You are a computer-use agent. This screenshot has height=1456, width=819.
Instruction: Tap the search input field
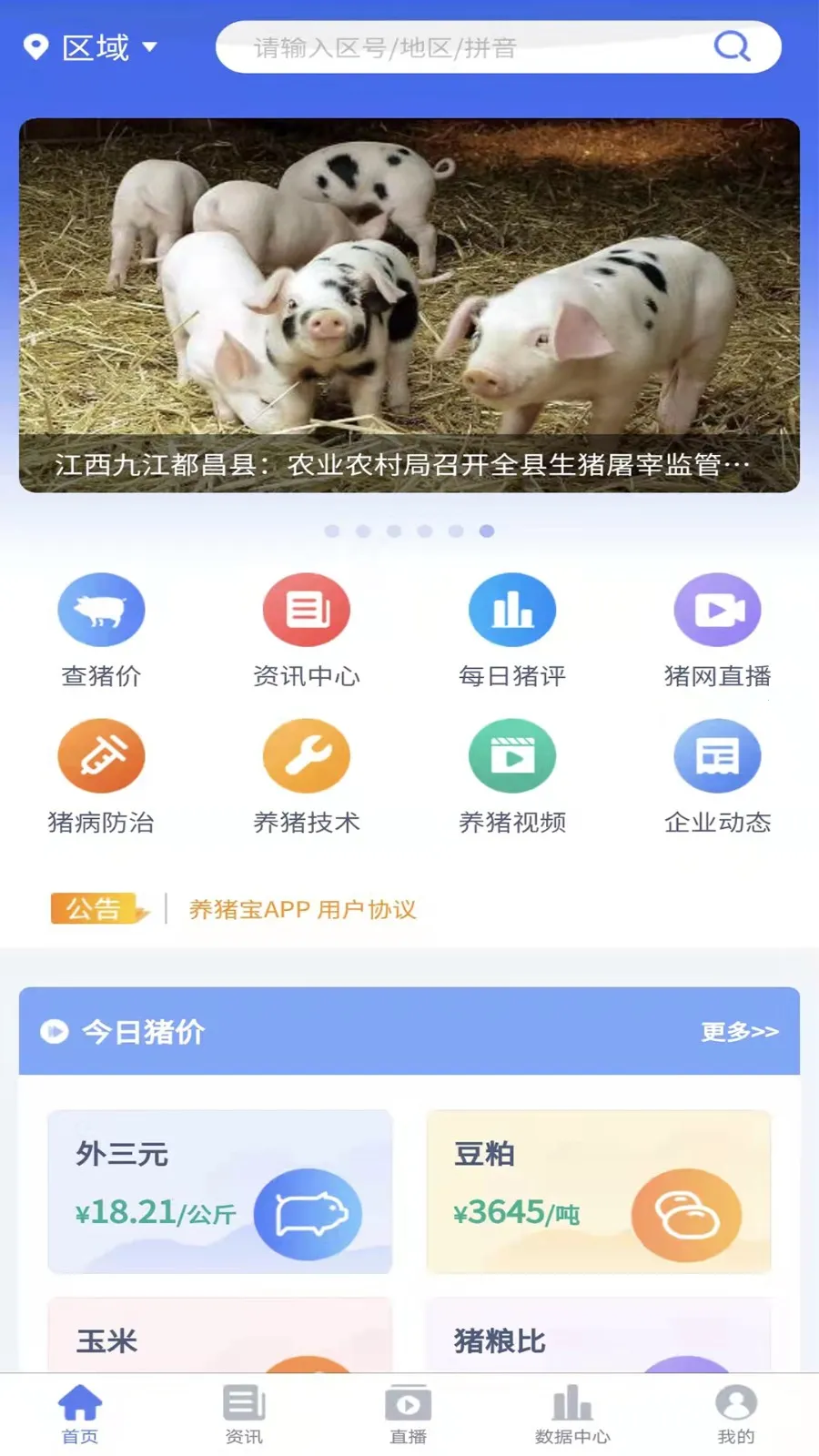[455, 47]
